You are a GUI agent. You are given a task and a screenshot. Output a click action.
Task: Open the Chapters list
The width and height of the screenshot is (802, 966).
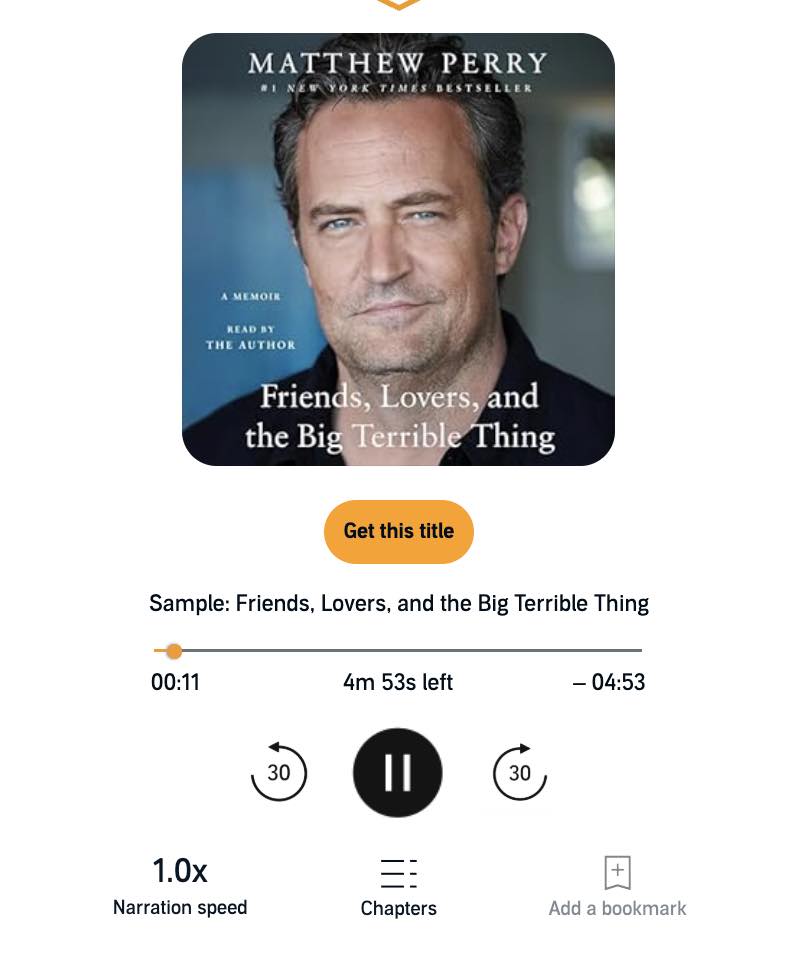tap(398, 886)
